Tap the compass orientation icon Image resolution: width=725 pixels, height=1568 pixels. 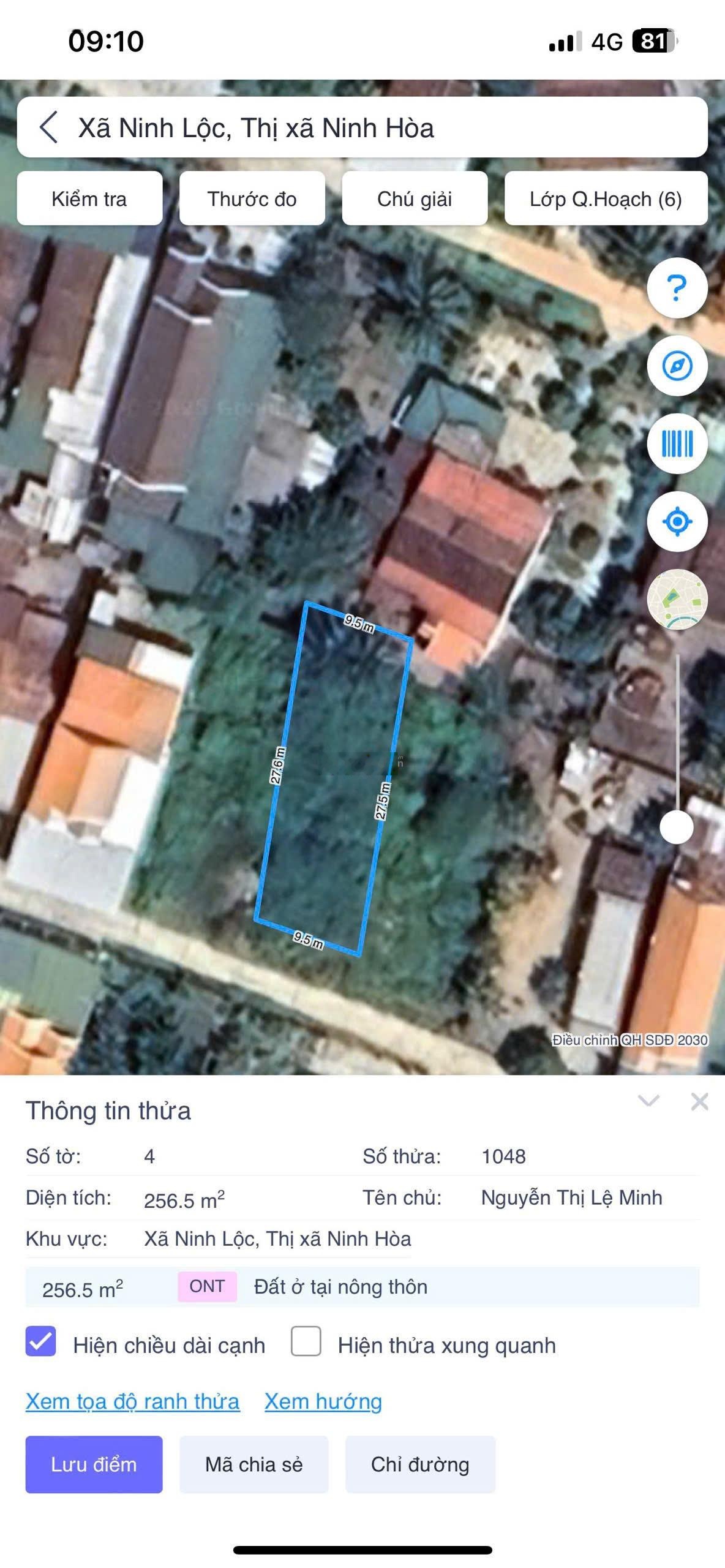pyautogui.click(x=677, y=366)
